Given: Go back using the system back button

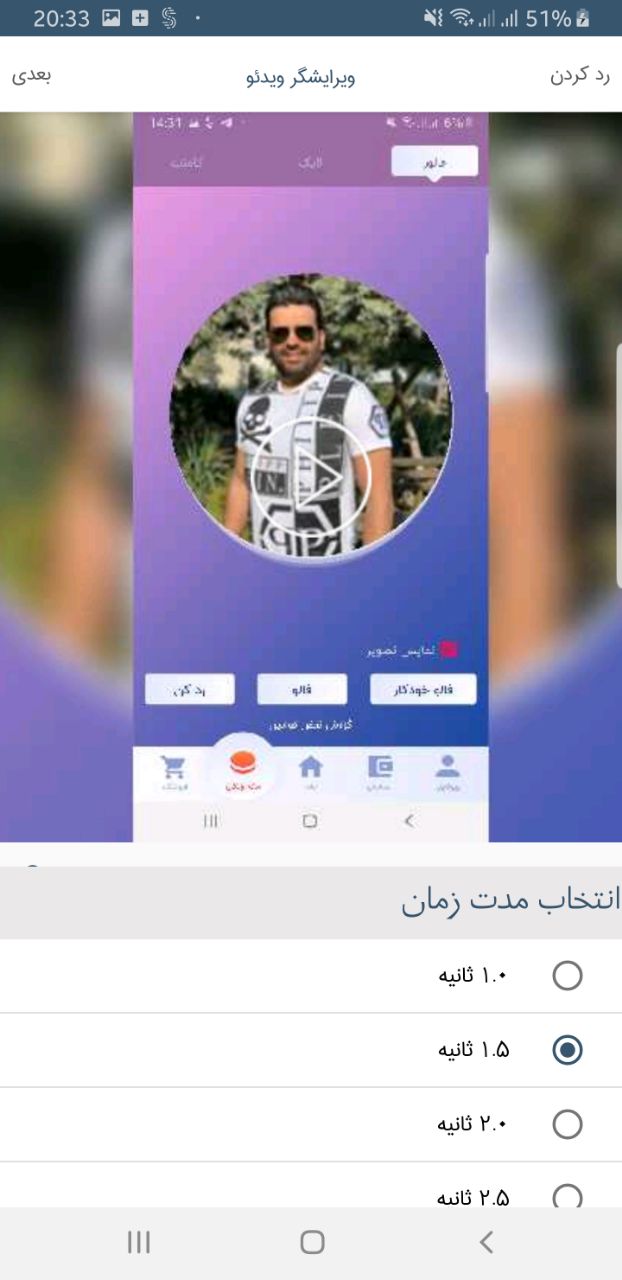Looking at the screenshot, I should [486, 1242].
